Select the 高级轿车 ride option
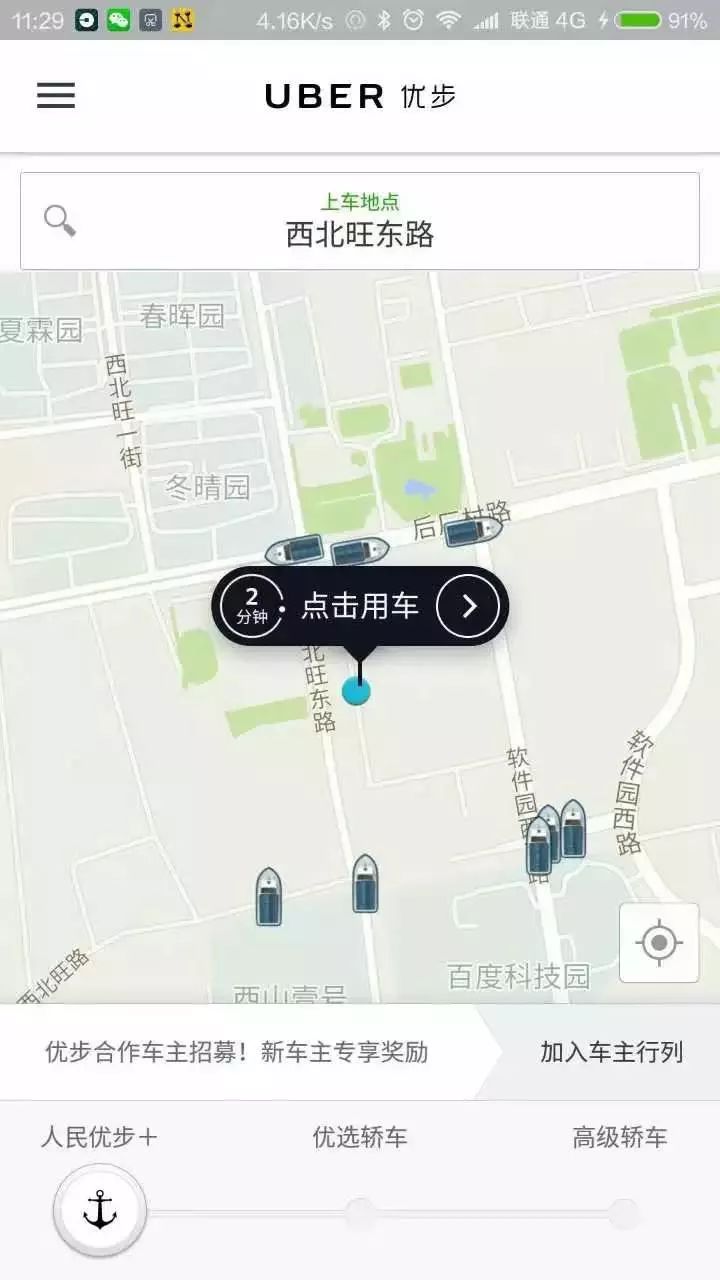 (x=620, y=1137)
